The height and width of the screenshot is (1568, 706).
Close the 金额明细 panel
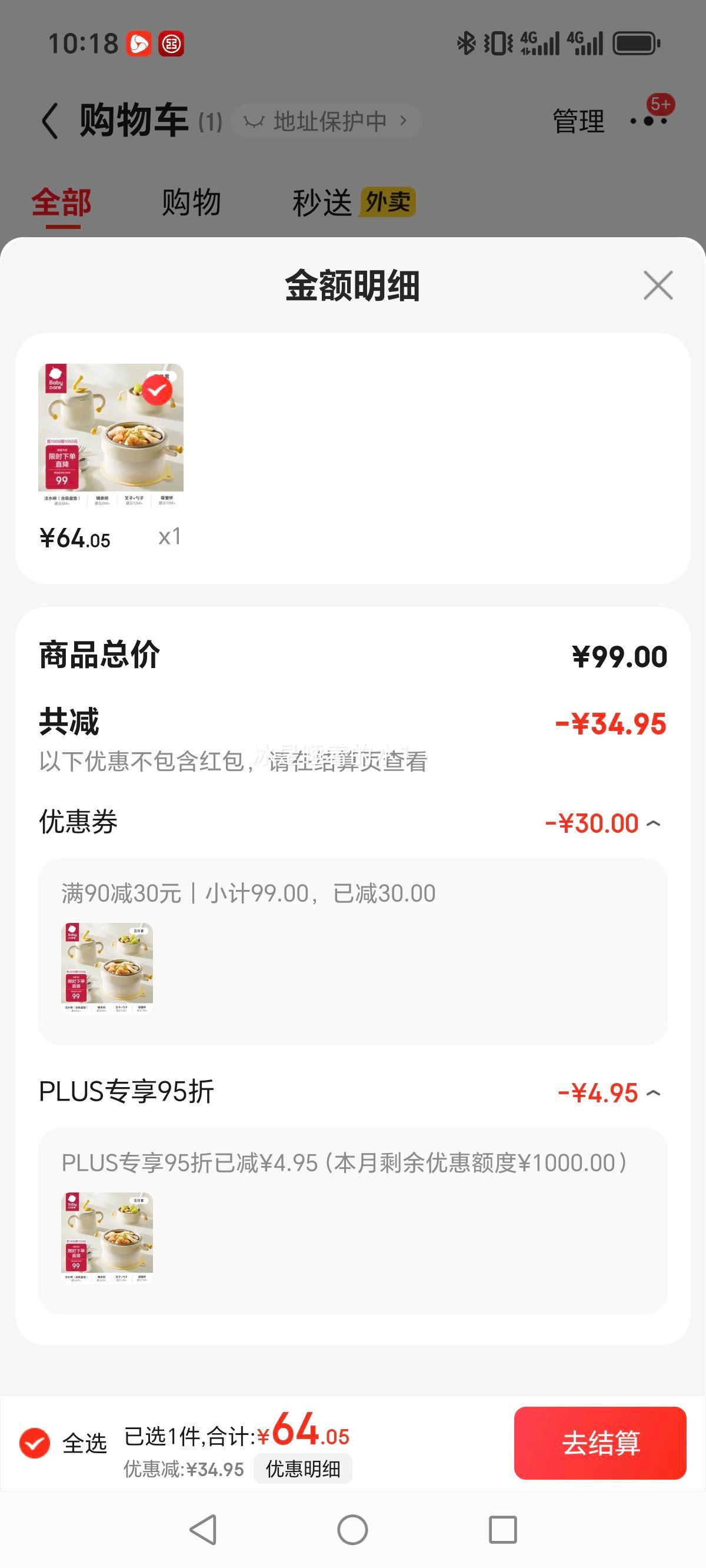(x=658, y=285)
